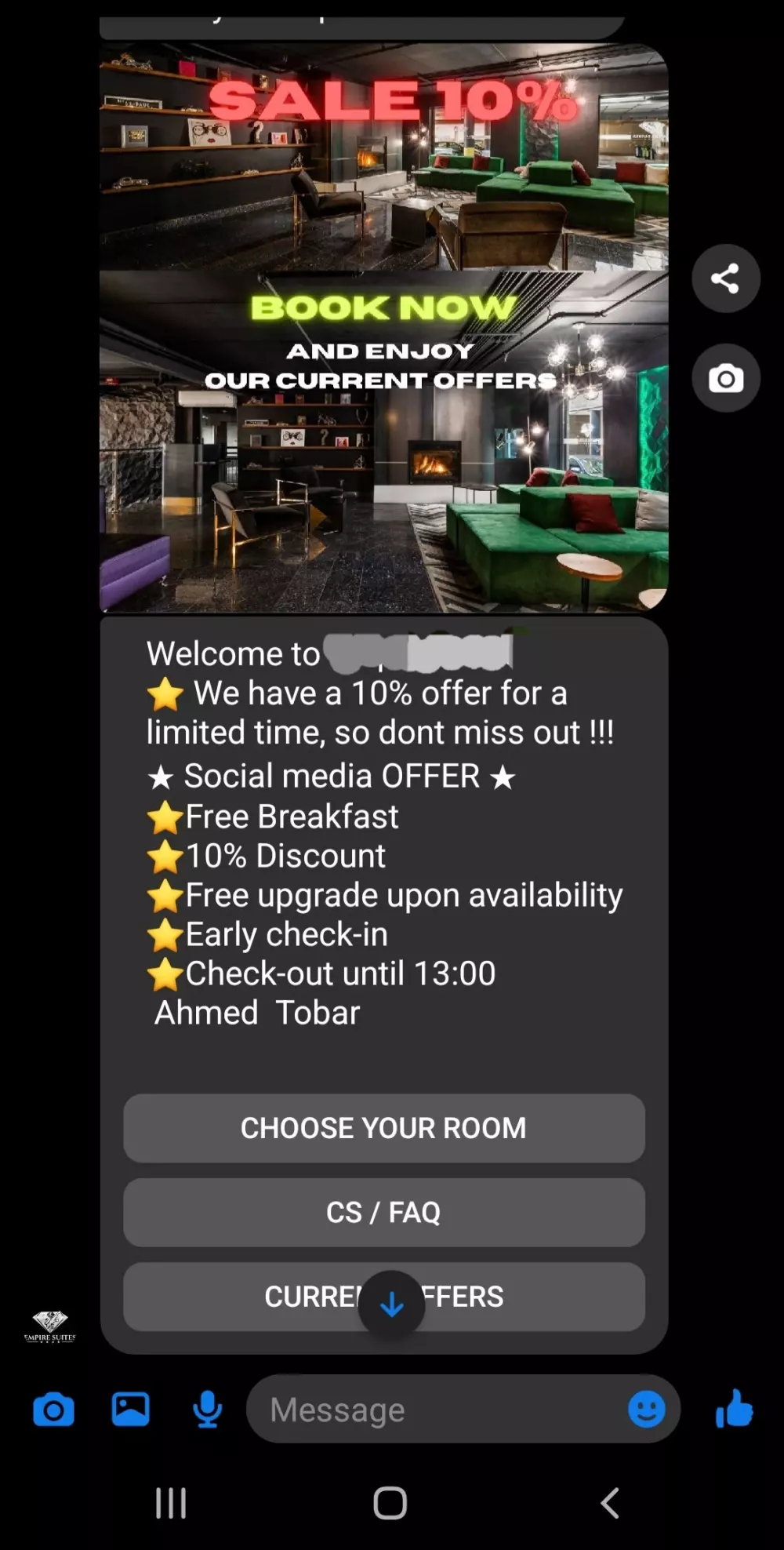Share the SALE 10% promo image
Image resolution: width=784 pixels, height=1550 pixels.
click(725, 278)
